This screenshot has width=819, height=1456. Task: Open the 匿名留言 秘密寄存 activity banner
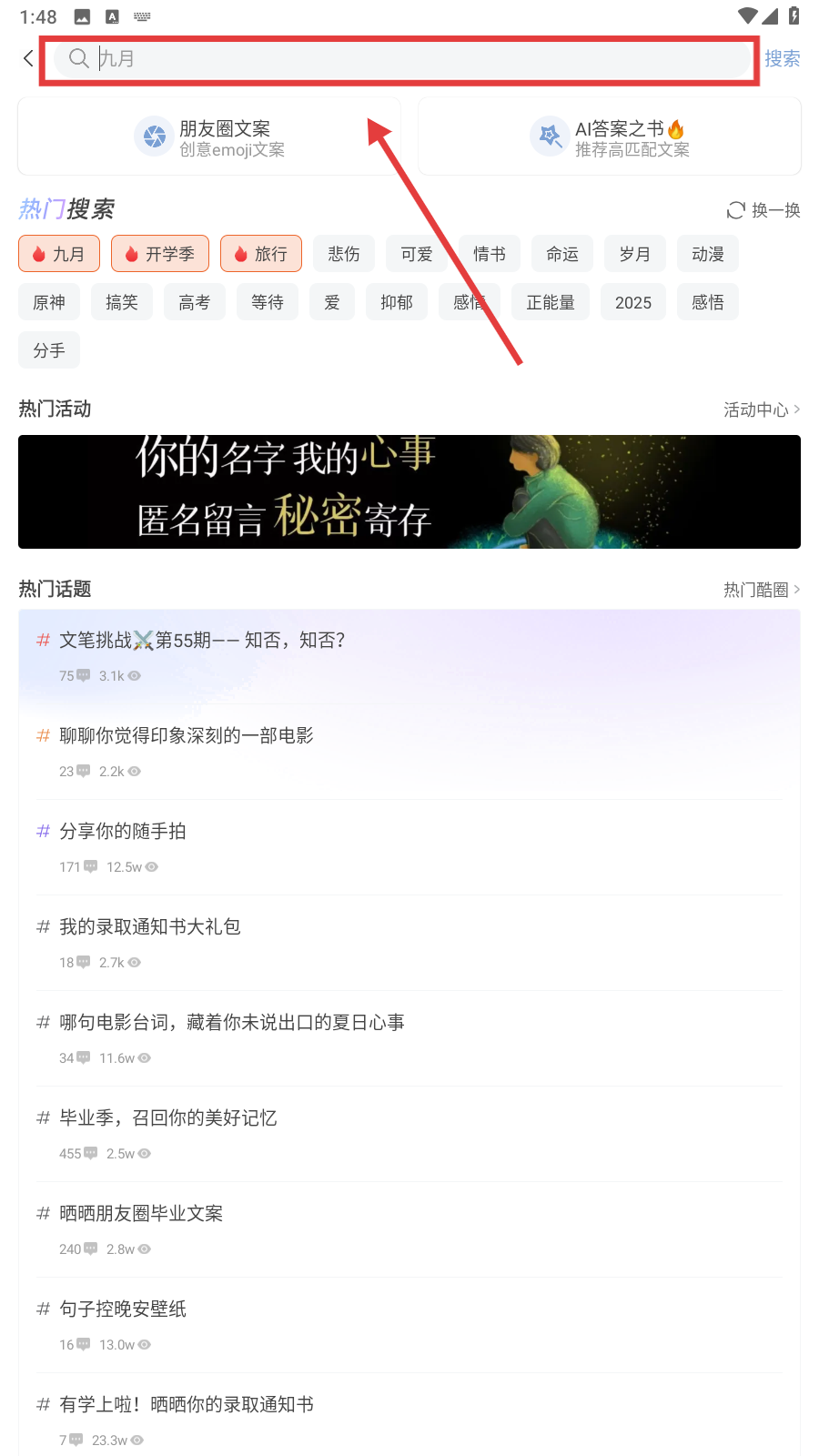tap(409, 491)
